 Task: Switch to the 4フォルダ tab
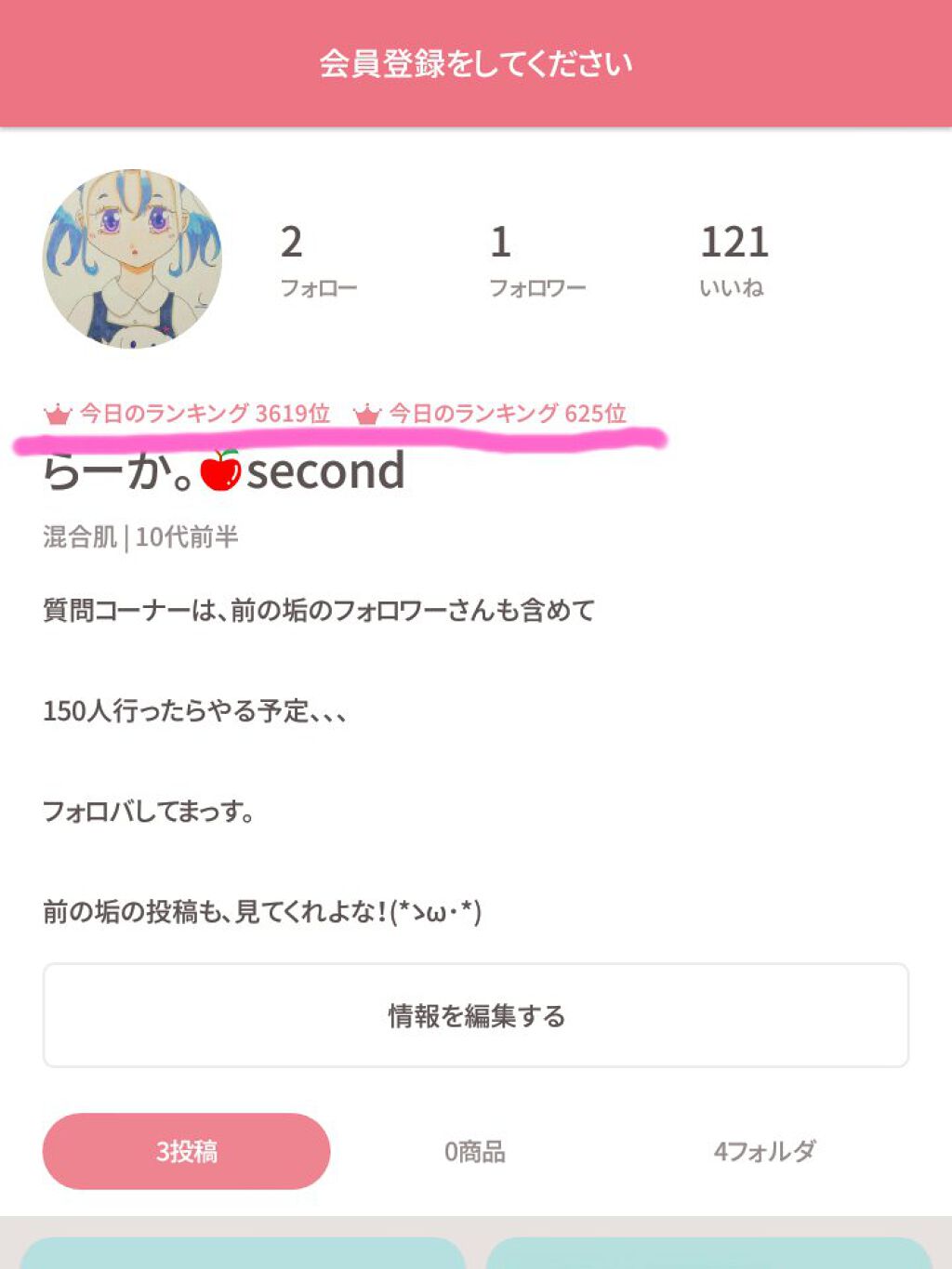coord(764,1151)
